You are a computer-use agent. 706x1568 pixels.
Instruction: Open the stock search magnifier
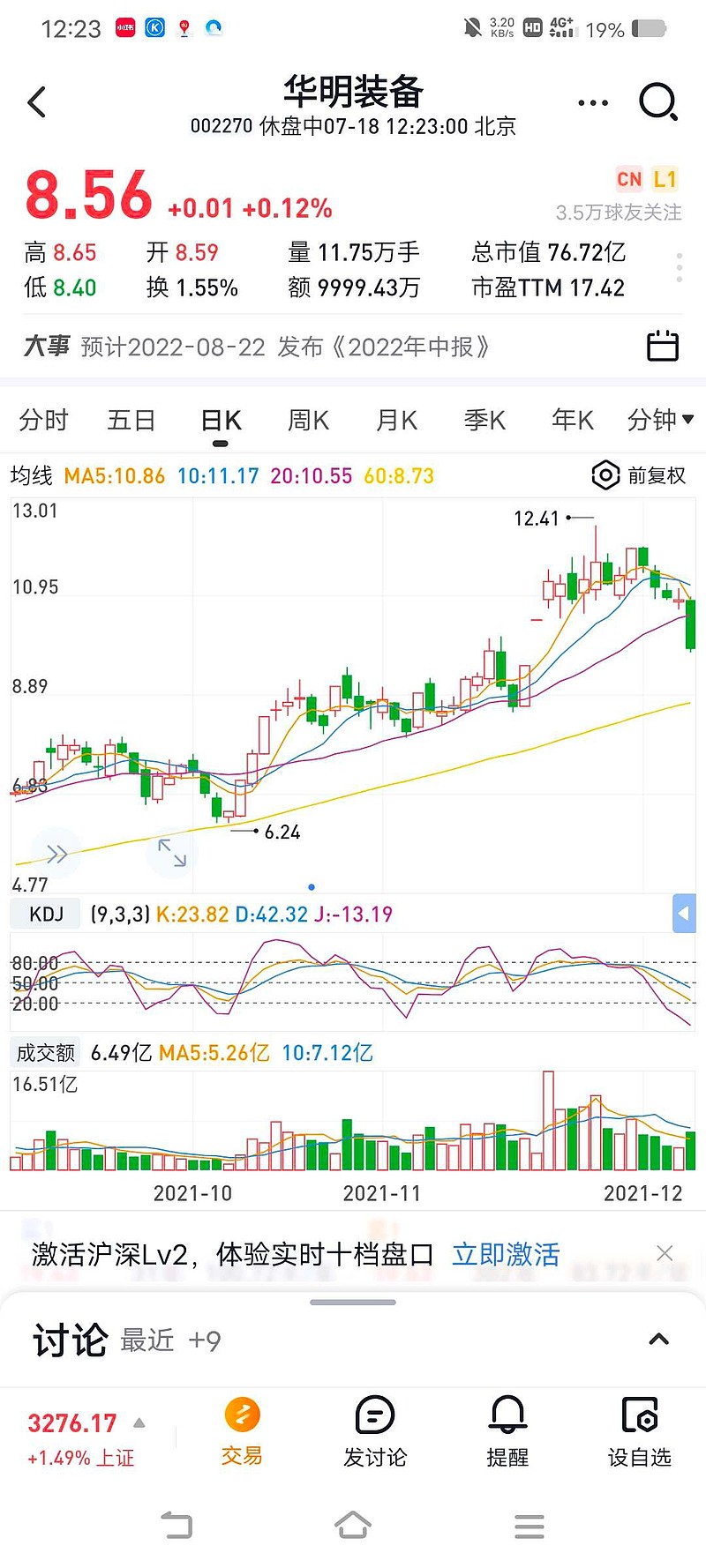(x=657, y=101)
